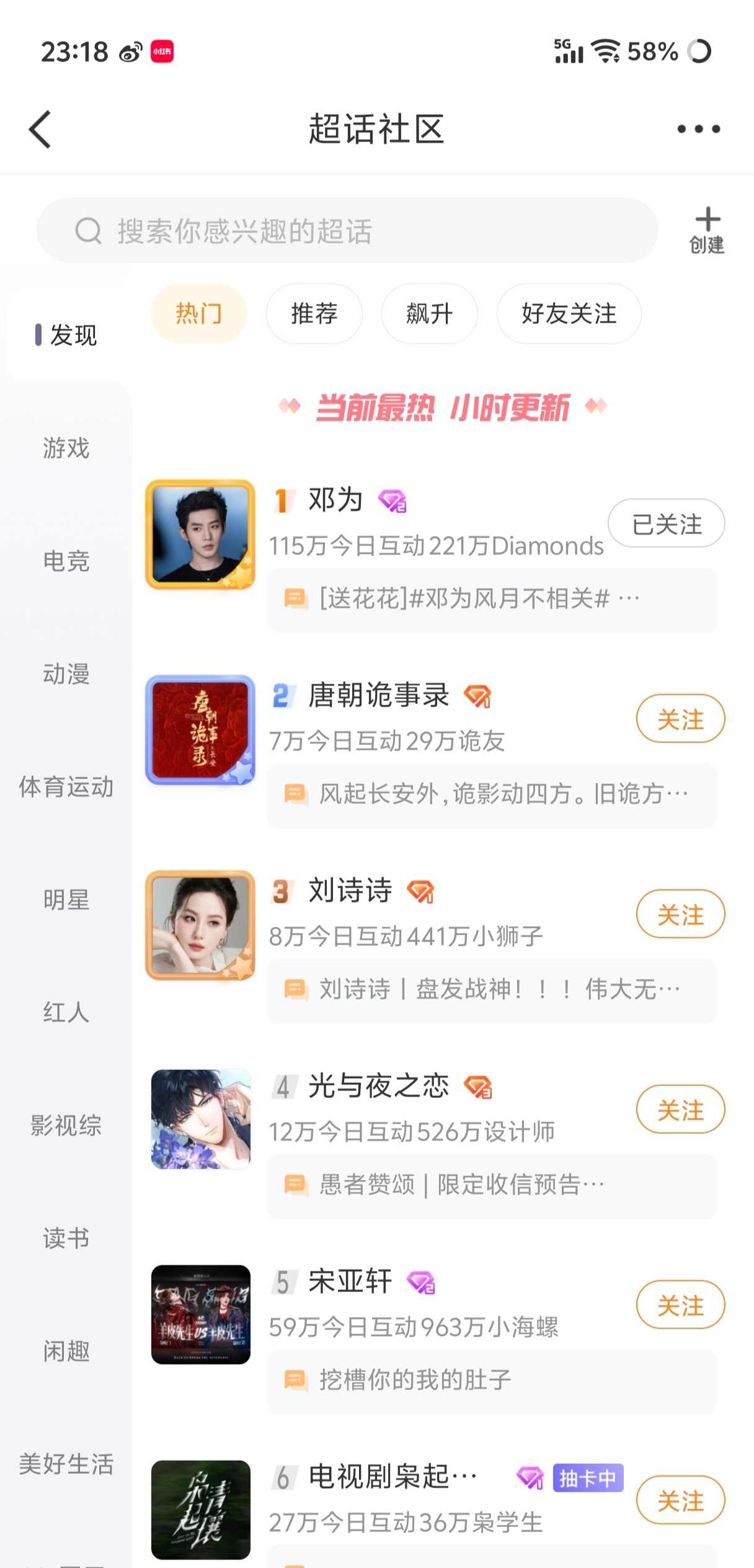Follow 光与夜之恋 with its 关注 button

point(680,1110)
